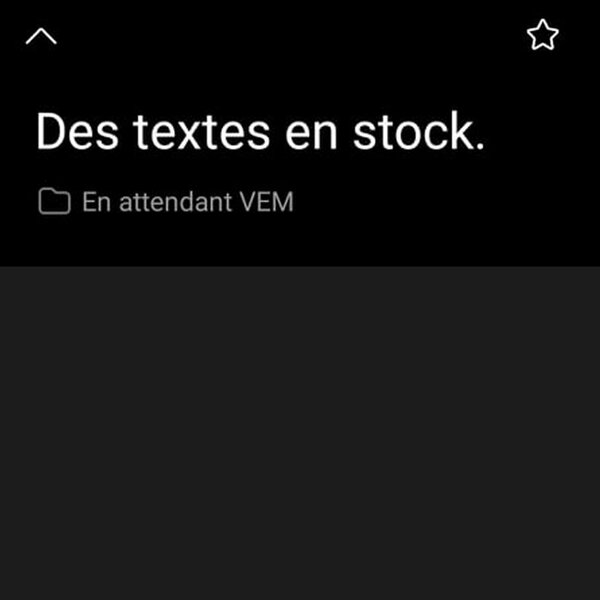Collapse the note with the up chevron

[41, 38]
